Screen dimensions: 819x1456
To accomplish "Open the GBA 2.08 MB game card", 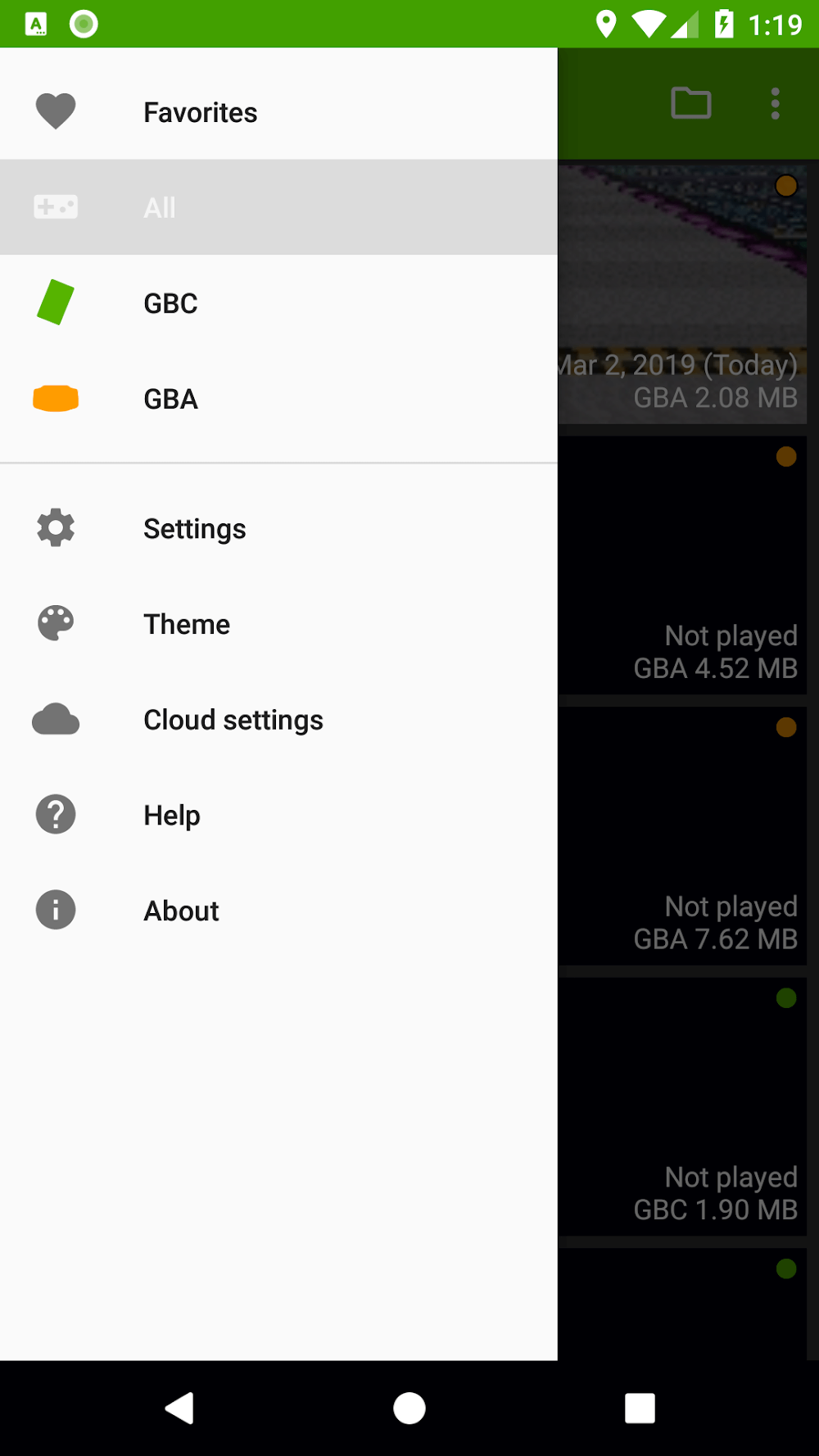I will click(x=684, y=295).
